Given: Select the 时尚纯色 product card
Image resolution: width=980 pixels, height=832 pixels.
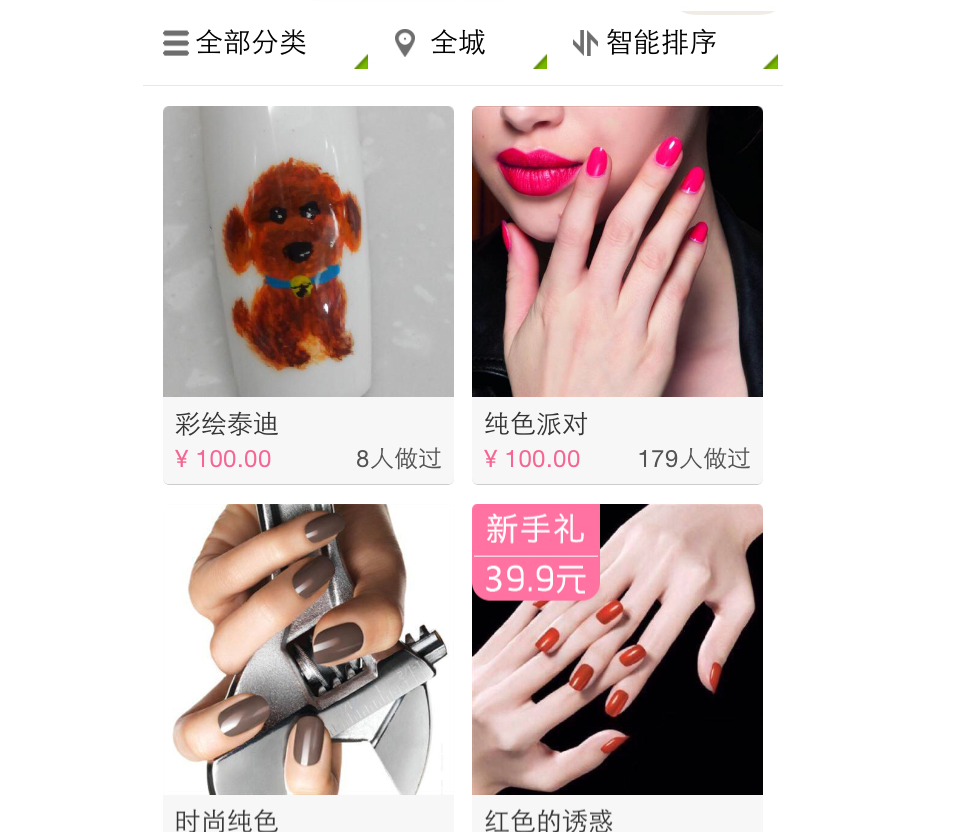Looking at the screenshot, I should click(x=308, y=650).
